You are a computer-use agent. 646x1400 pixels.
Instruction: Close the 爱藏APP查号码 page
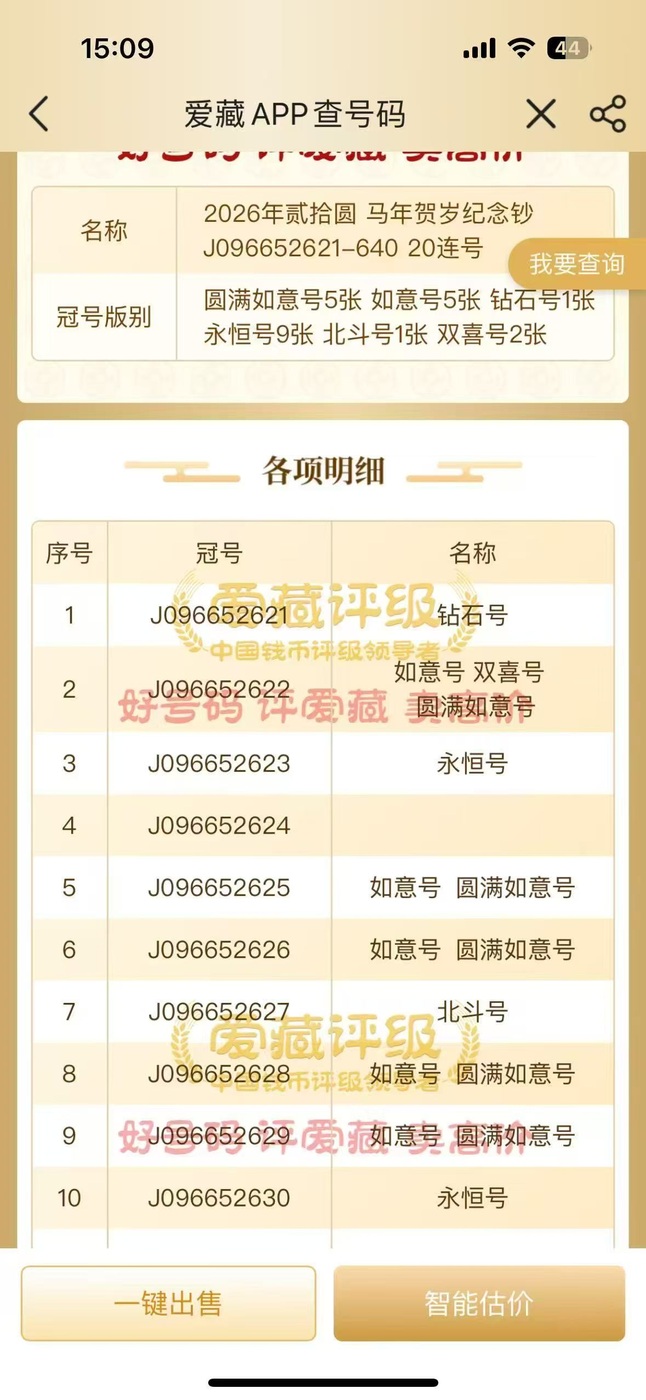[541, 114]
